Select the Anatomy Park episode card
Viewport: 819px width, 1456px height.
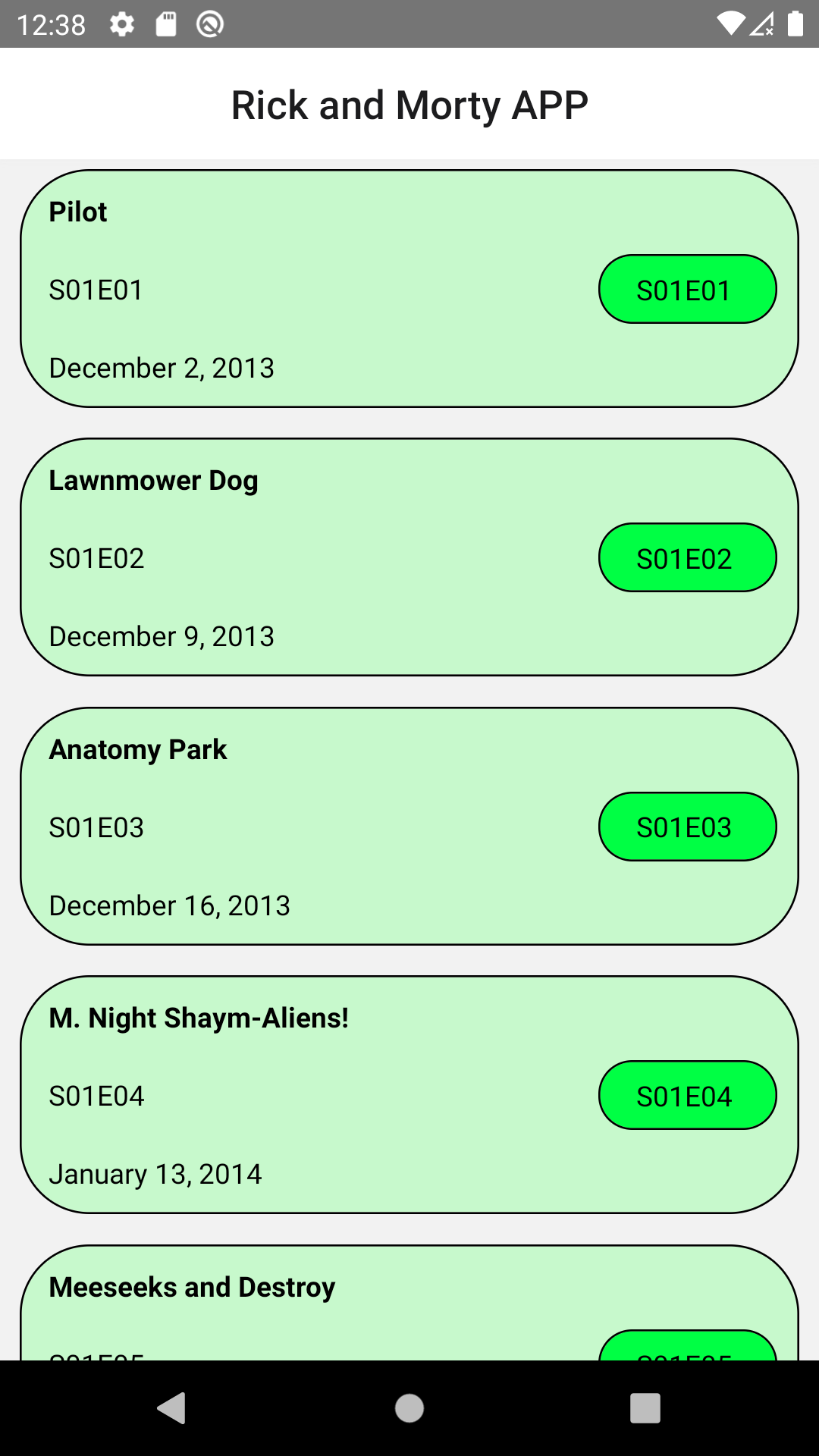click(409, 827)
